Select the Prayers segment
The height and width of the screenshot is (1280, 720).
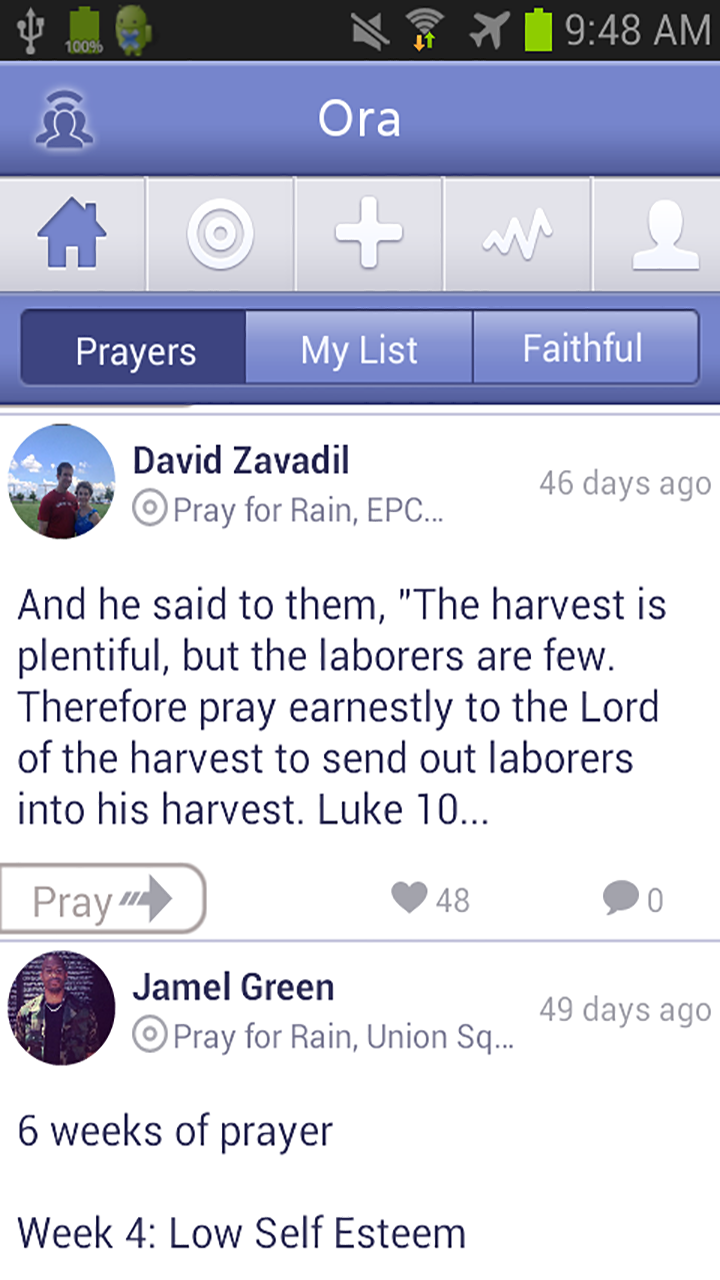pos(135,350)
